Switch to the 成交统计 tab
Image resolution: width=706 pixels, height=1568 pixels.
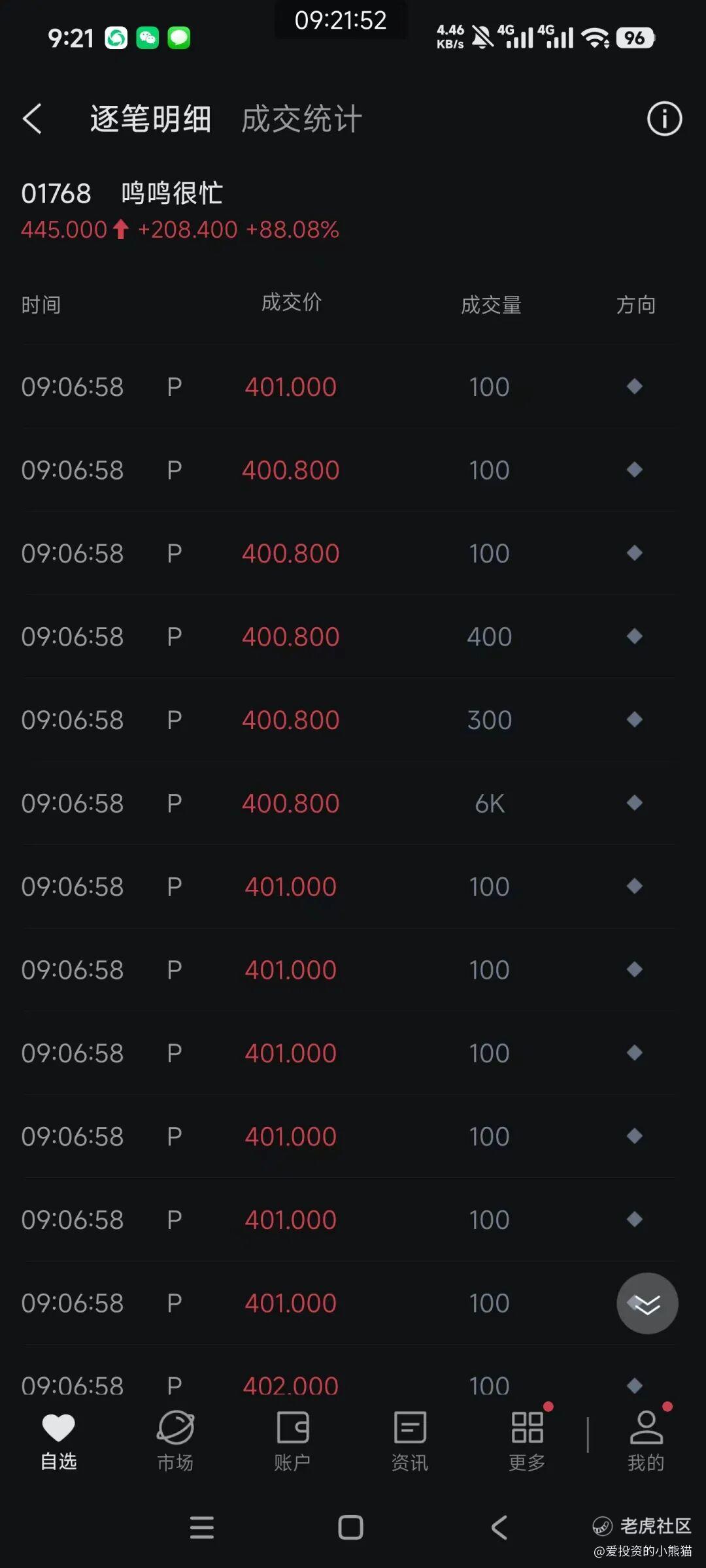click(301, 119)
